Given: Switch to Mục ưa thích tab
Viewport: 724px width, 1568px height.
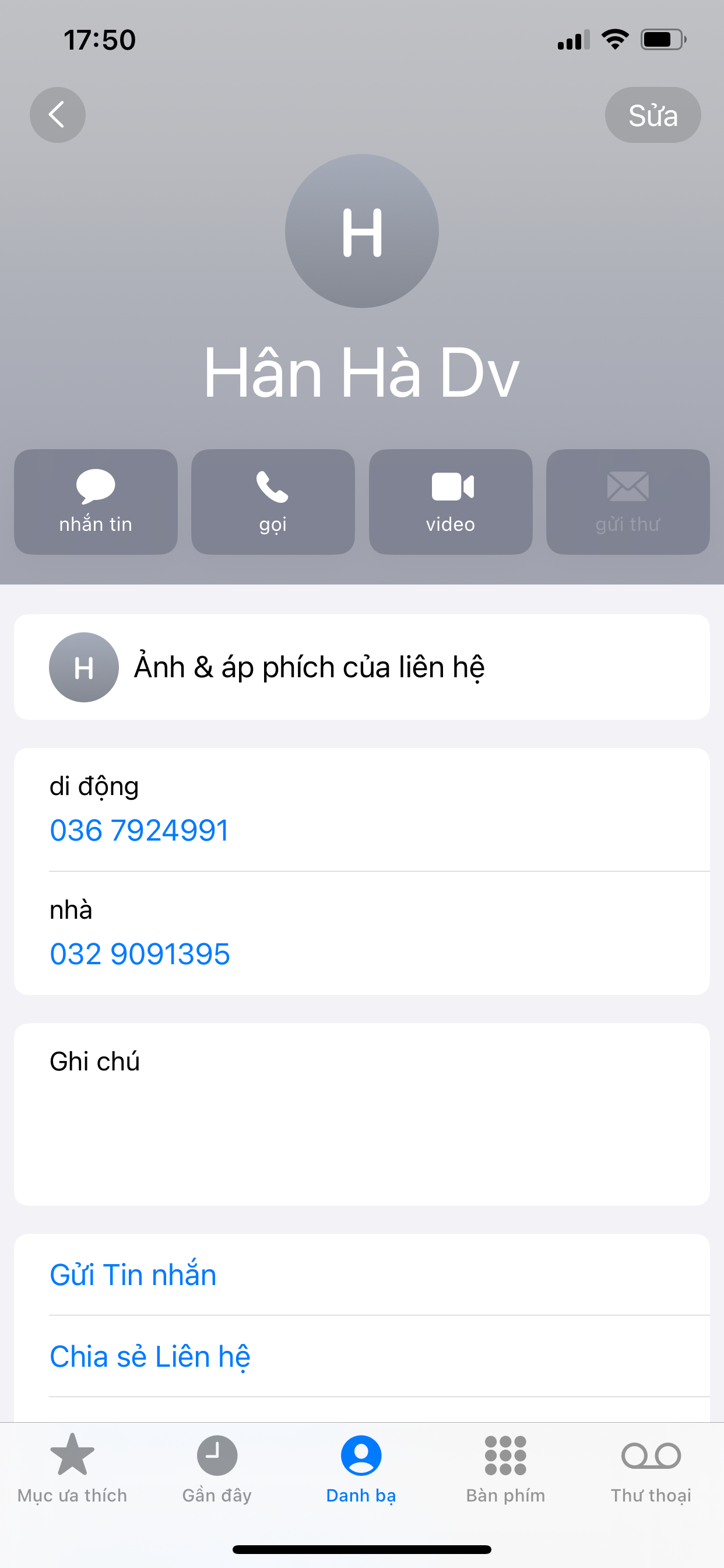Looking at the screenshot, I should pos(72,1468).
